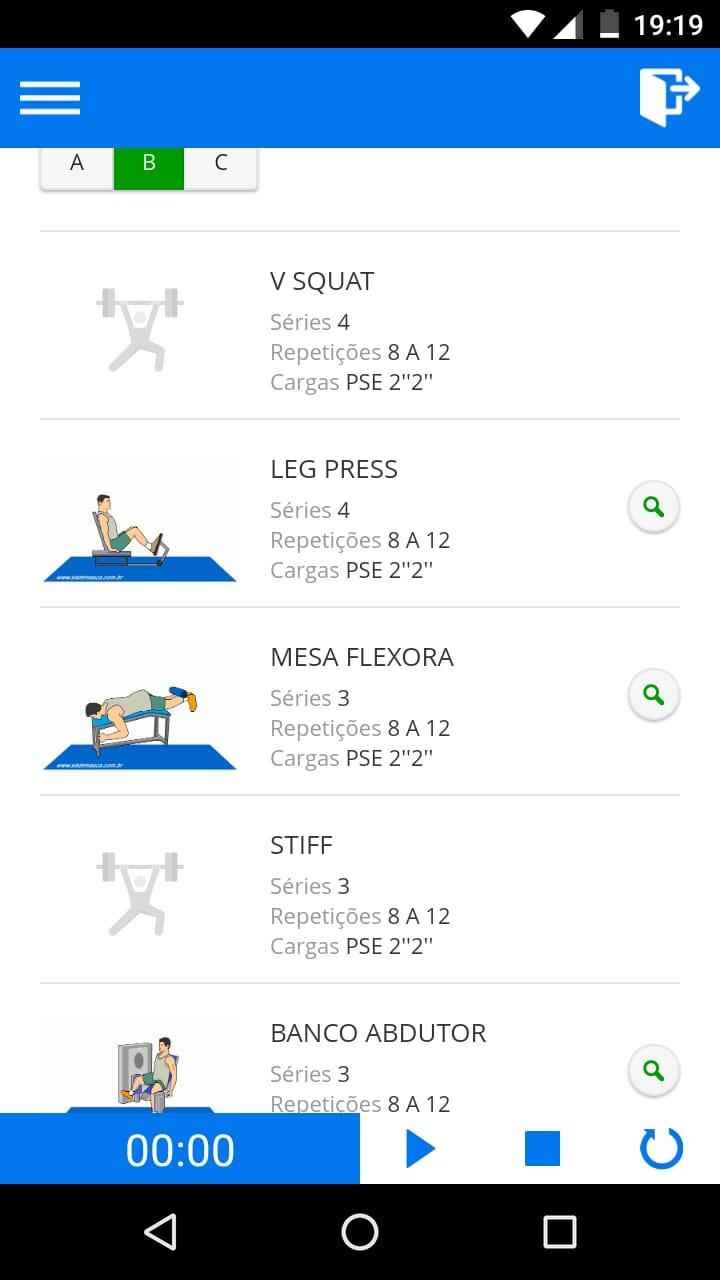This screenshot has height=1280, width=720.
Task: Reset the timer with refresh icon
Action: 661,1149
